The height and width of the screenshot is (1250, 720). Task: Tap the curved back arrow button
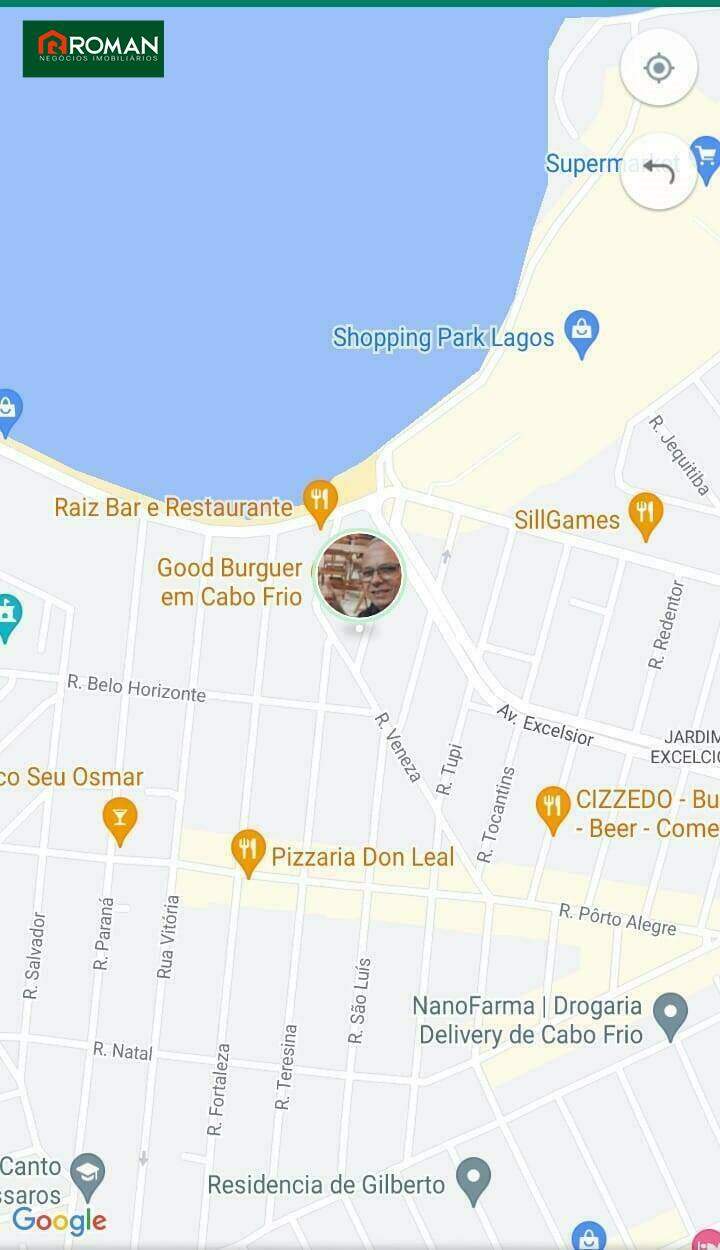click(x=658, y=171)
